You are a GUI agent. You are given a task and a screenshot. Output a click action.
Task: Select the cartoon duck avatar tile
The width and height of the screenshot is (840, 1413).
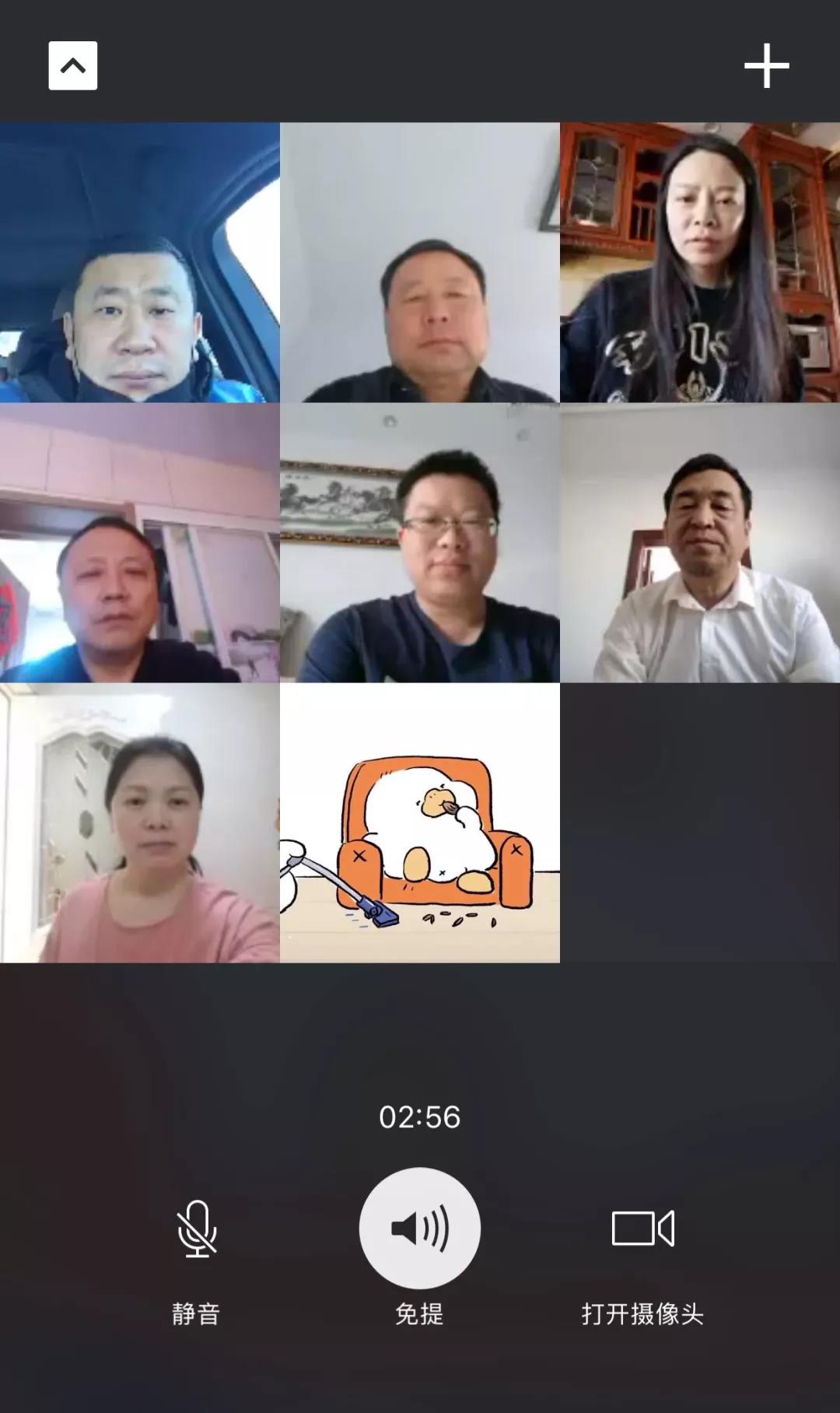pyautogui.click(x=420, y=822)
